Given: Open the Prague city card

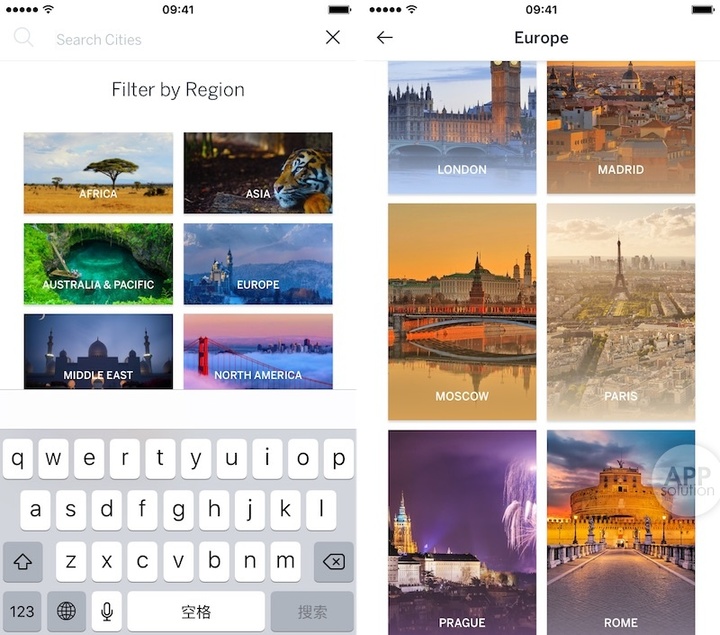Looking at the screenshot, I should 462,532.
